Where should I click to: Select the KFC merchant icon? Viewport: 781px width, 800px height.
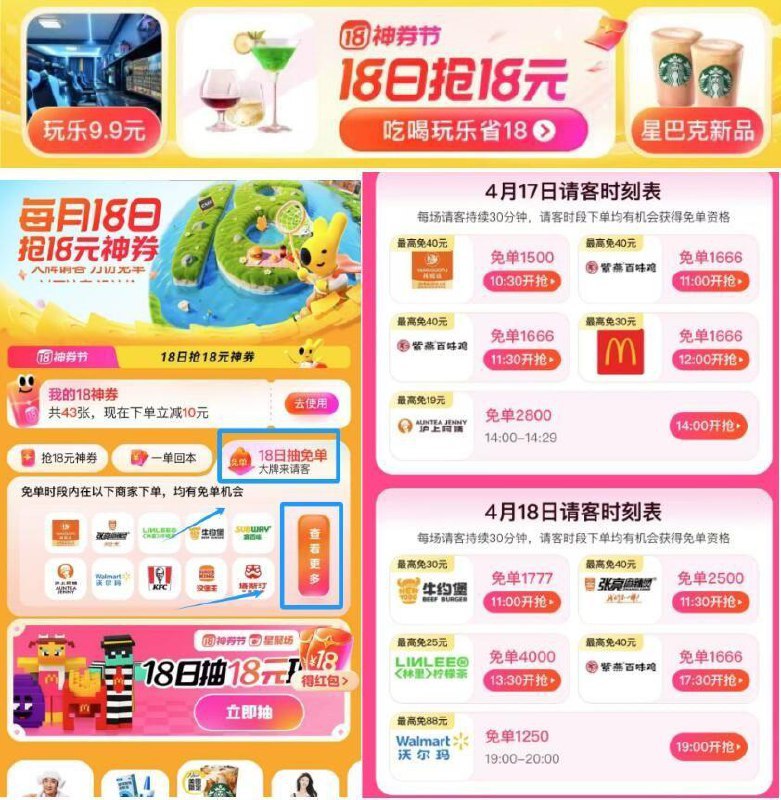pos(159,576)
